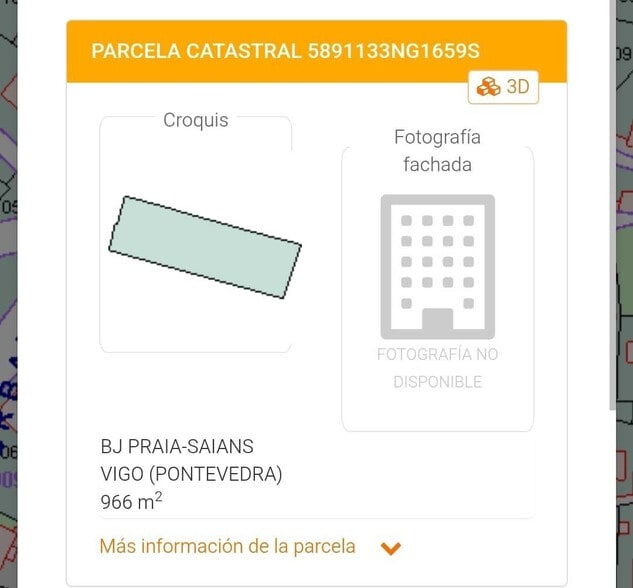The width and height of the screenshot is (633, 588).
Task: Expand Más información de la parcela
Action: coord(250,547)
